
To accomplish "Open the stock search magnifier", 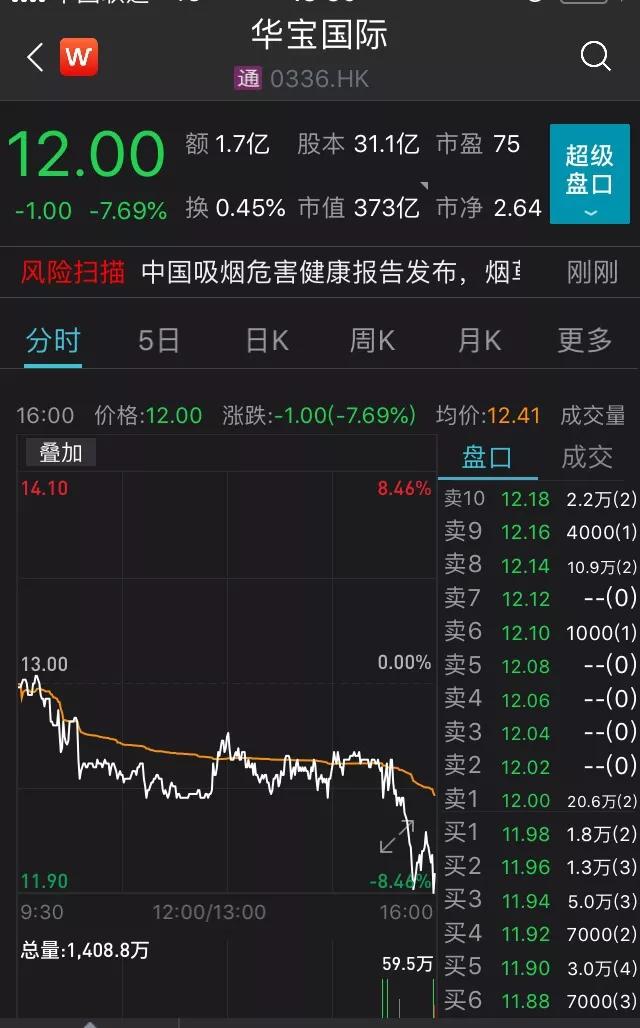I will [595, 57].
